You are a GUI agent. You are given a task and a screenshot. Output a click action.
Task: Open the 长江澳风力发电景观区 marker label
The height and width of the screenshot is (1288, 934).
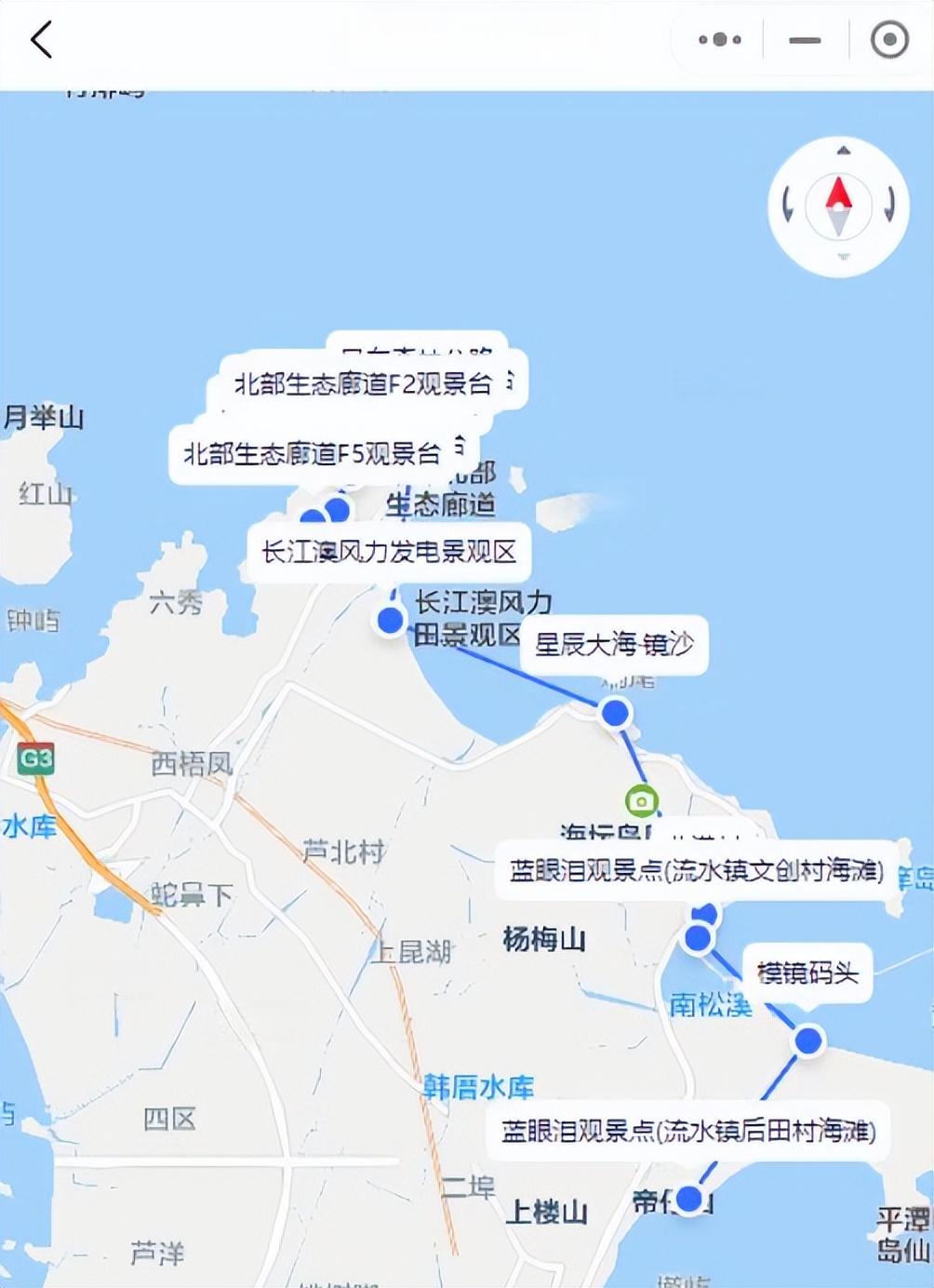[x=389, y=552]
